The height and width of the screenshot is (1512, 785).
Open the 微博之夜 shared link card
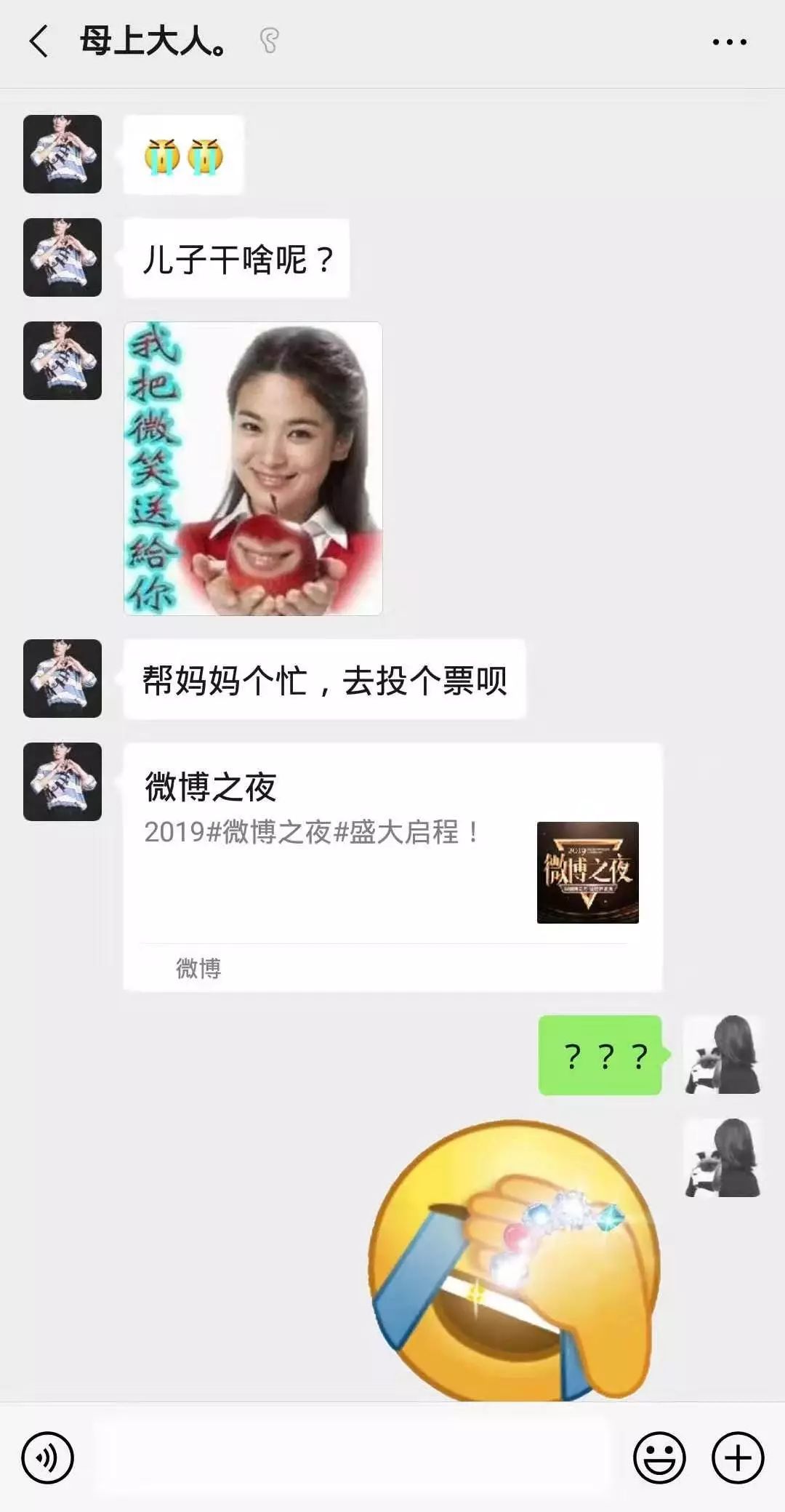click(x=392, y=865)
